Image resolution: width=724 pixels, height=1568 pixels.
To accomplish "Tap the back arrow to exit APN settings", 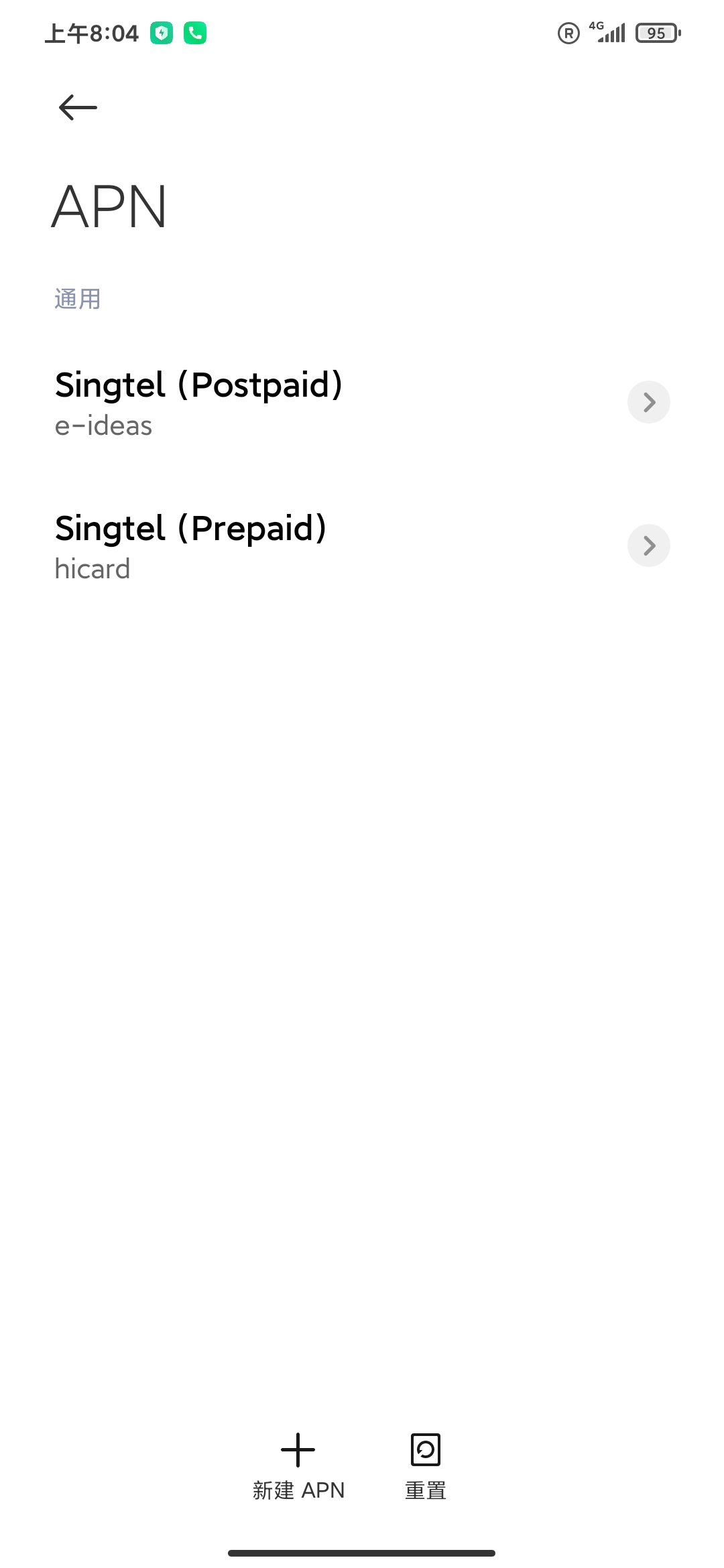I will [x=76, y=107].
